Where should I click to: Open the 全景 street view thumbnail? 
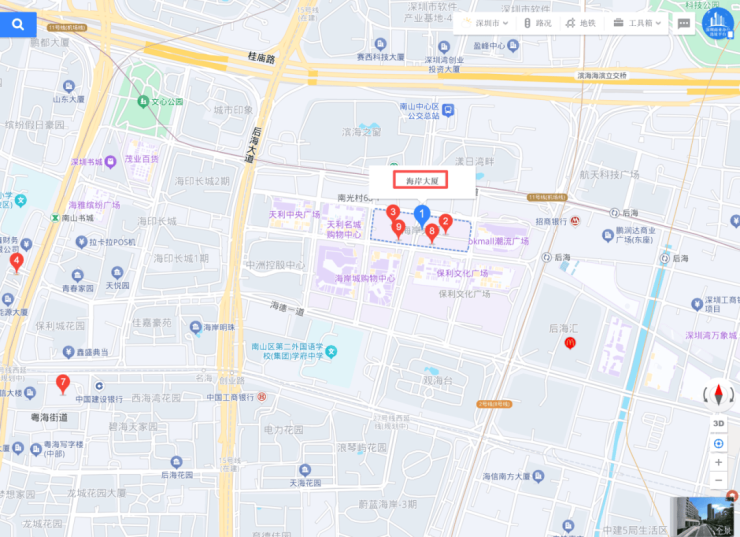(704, 516)
